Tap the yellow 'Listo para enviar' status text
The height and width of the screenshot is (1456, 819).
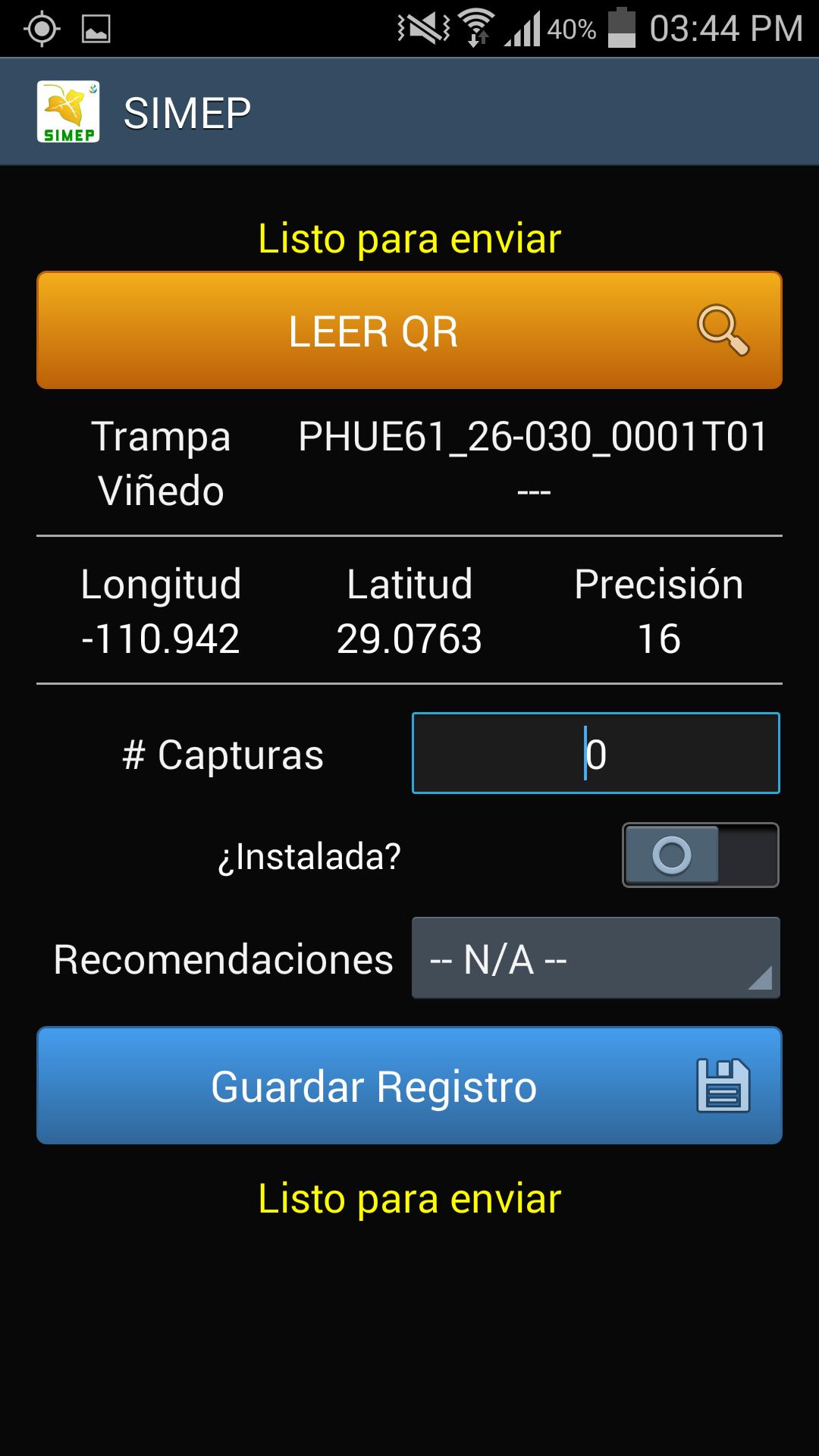409,238
